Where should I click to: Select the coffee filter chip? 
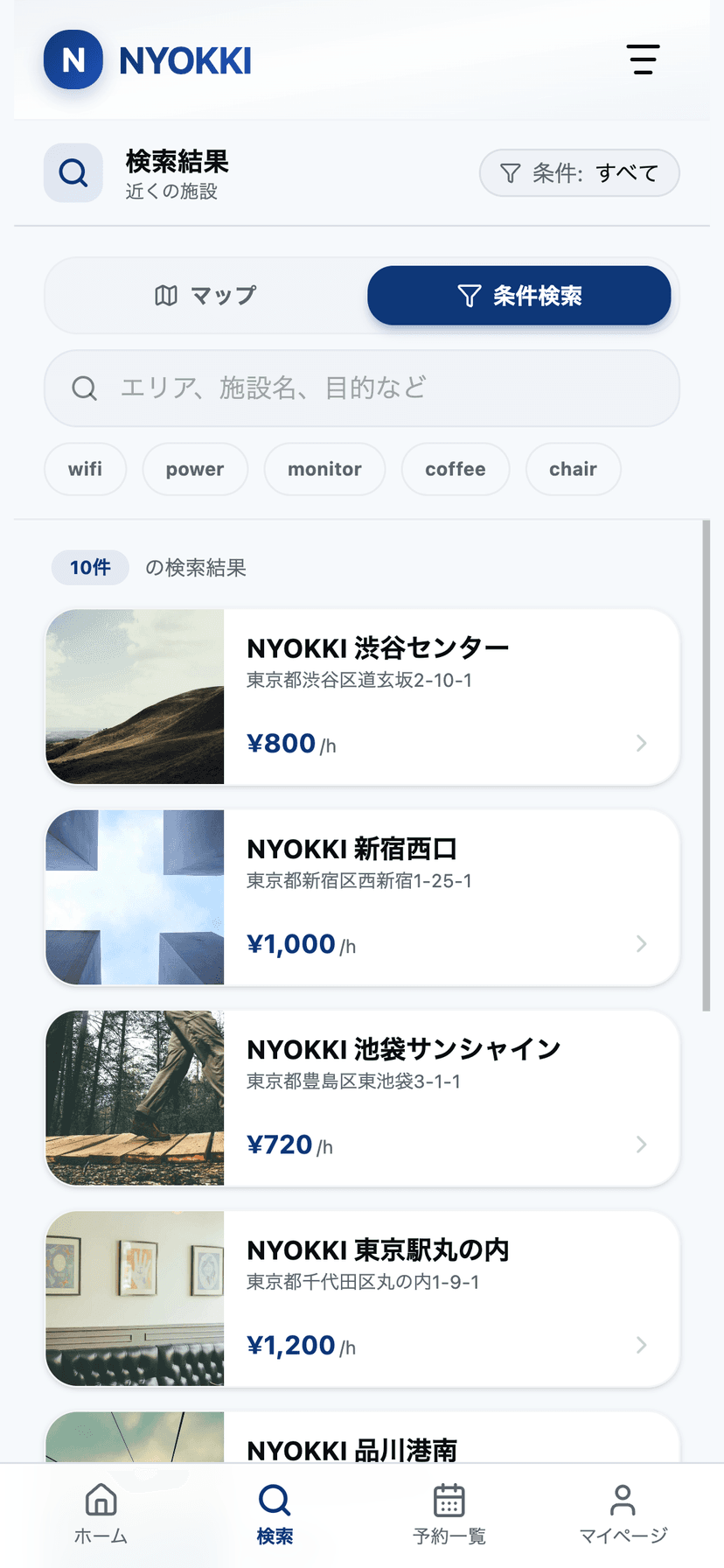(455, 469)
